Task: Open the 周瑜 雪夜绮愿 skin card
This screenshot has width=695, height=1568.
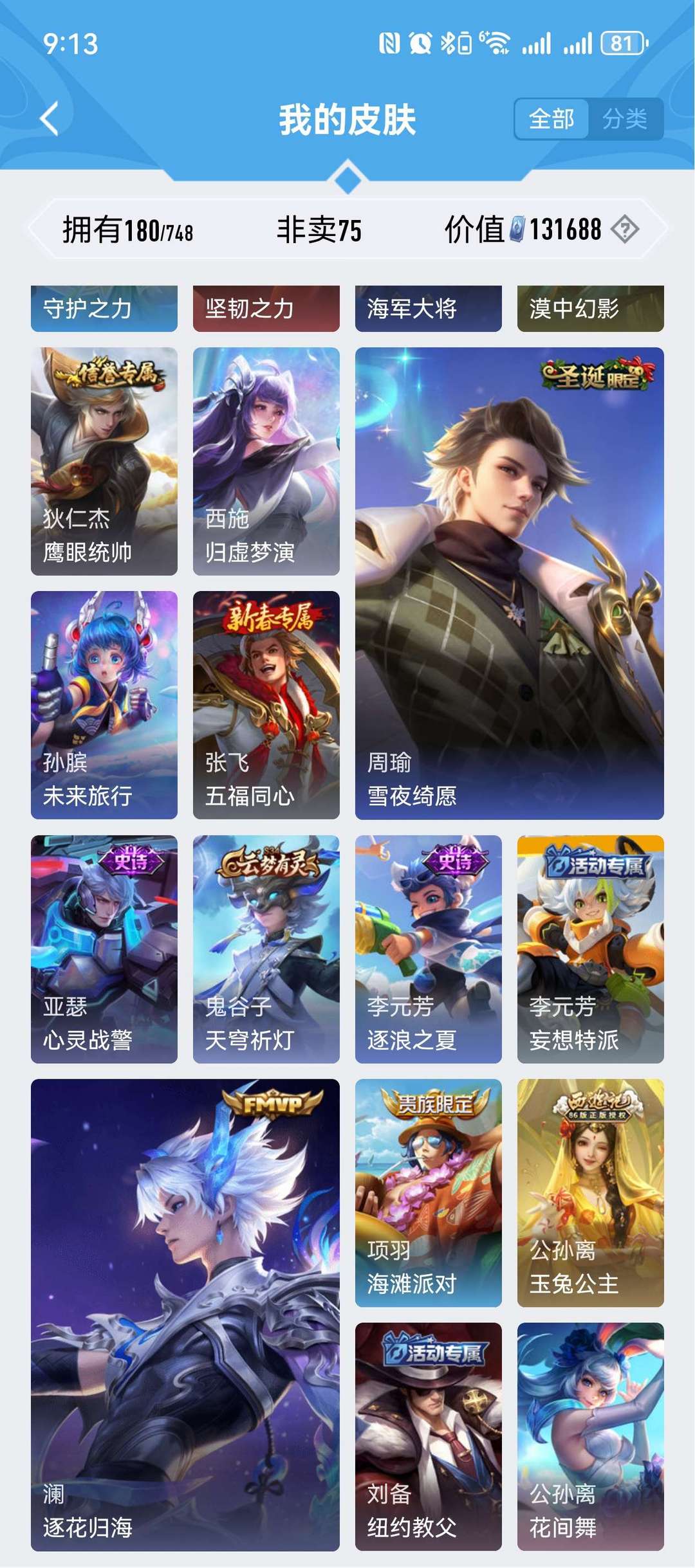Action: (x=509, y=583)
